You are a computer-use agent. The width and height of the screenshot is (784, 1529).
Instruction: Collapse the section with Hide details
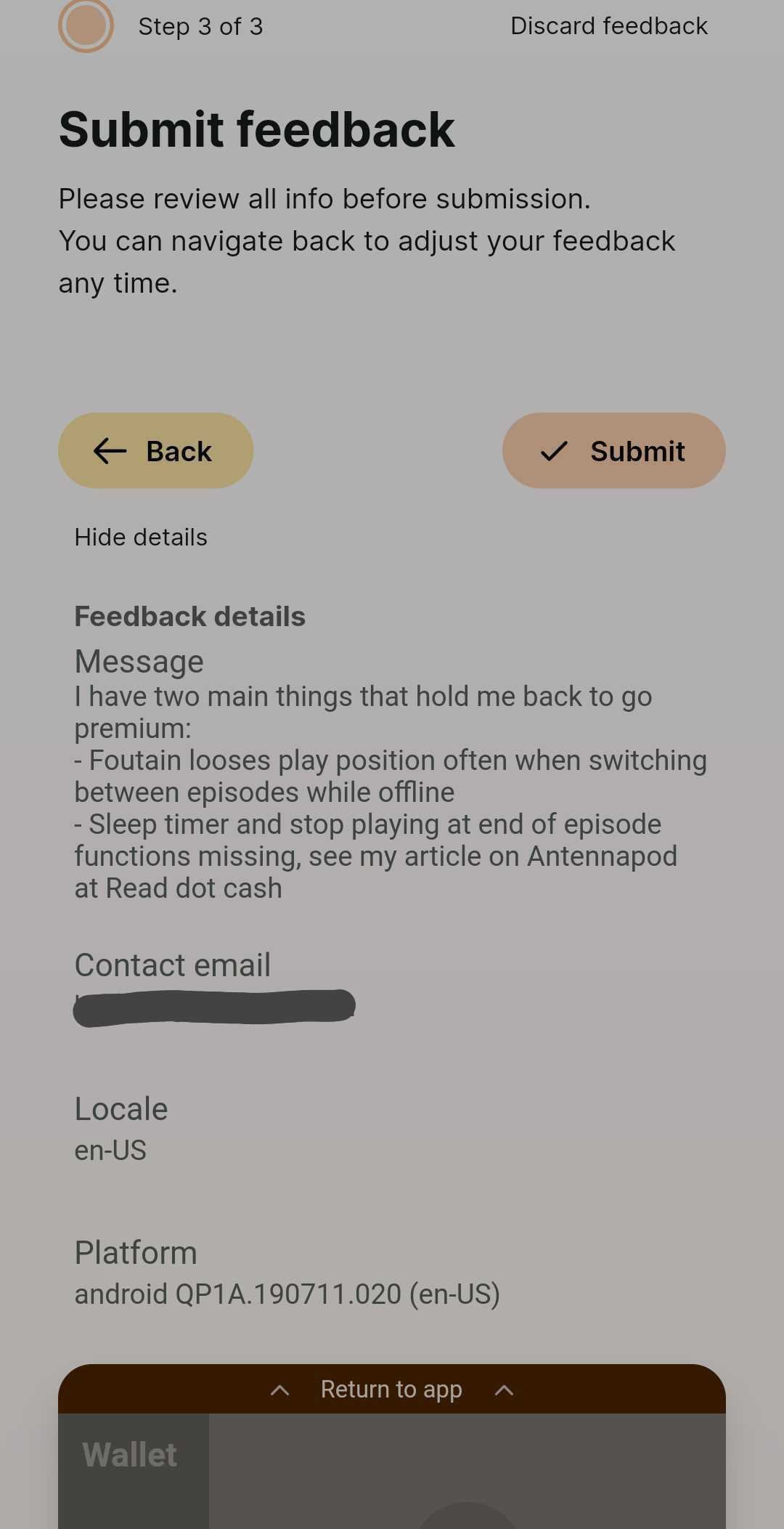coord(141,538)
